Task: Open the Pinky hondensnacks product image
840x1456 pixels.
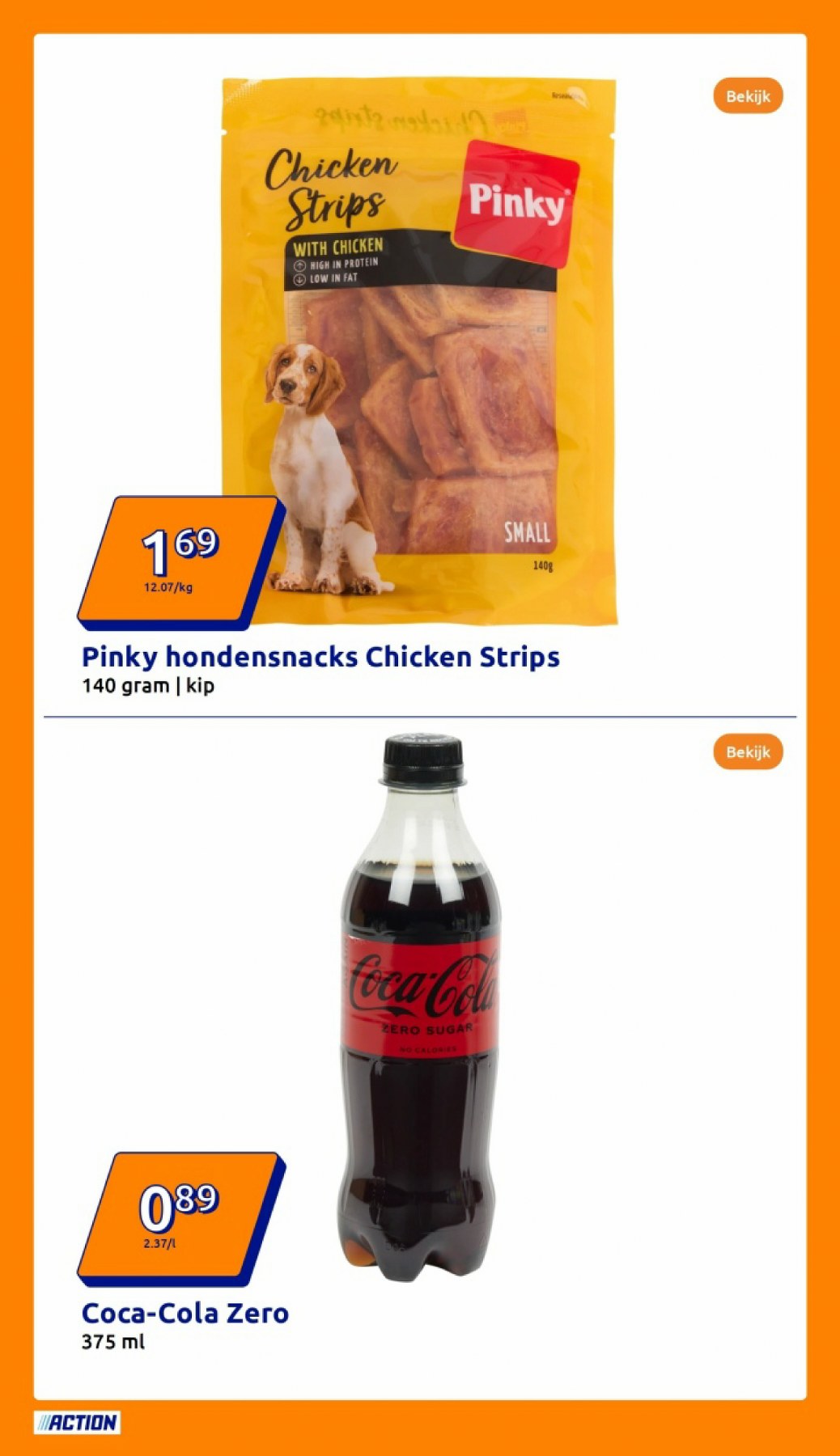Action: click(x=419, y=352)
